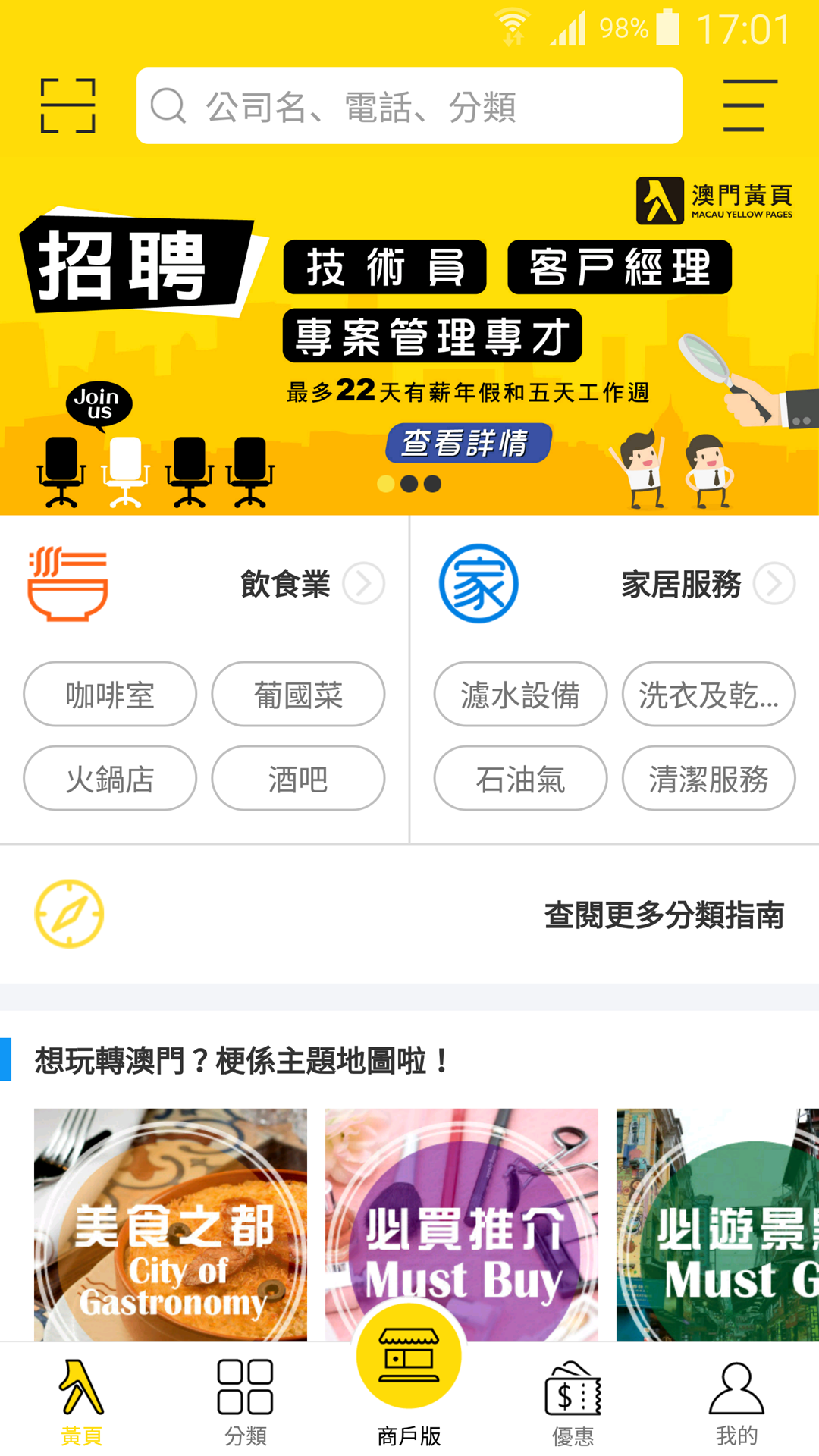This screenshot has height=1456, width=819.
Task: Select the 咖啡室 category tag
Action: point(109,694)
